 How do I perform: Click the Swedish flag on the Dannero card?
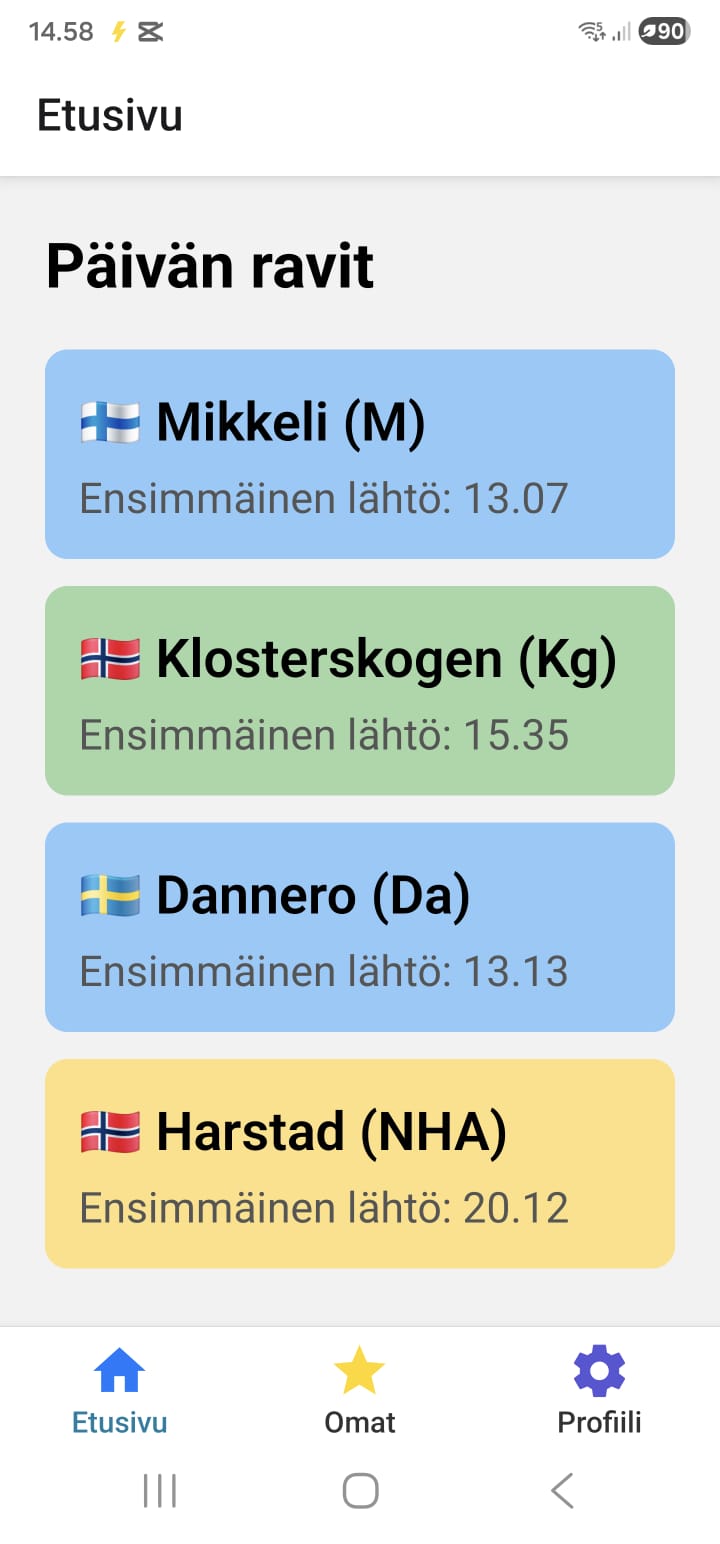(x=110, y=893)
